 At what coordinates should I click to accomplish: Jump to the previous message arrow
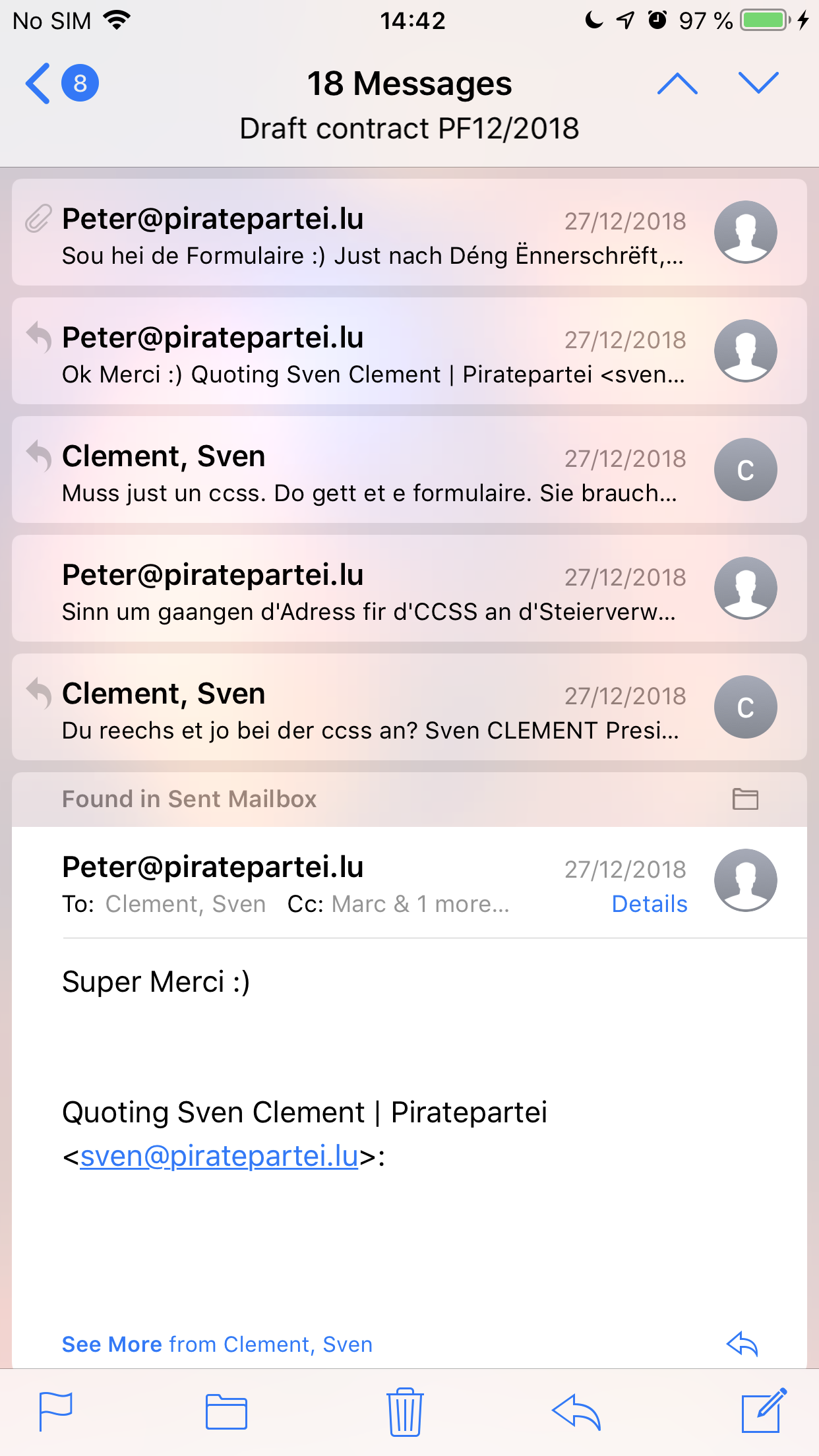point(677,84)
